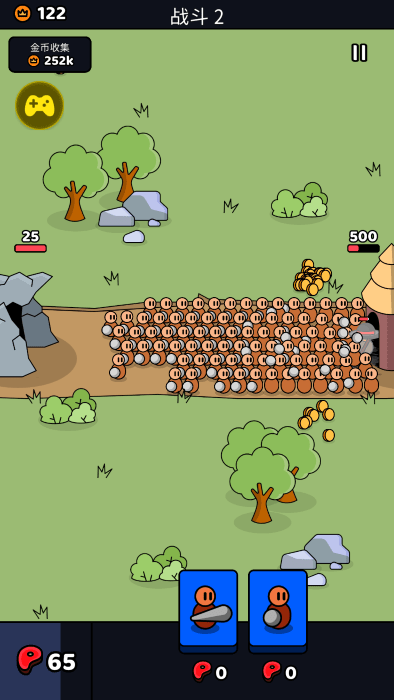Pause the battle

pyautogui.click(x=359, y=53)
